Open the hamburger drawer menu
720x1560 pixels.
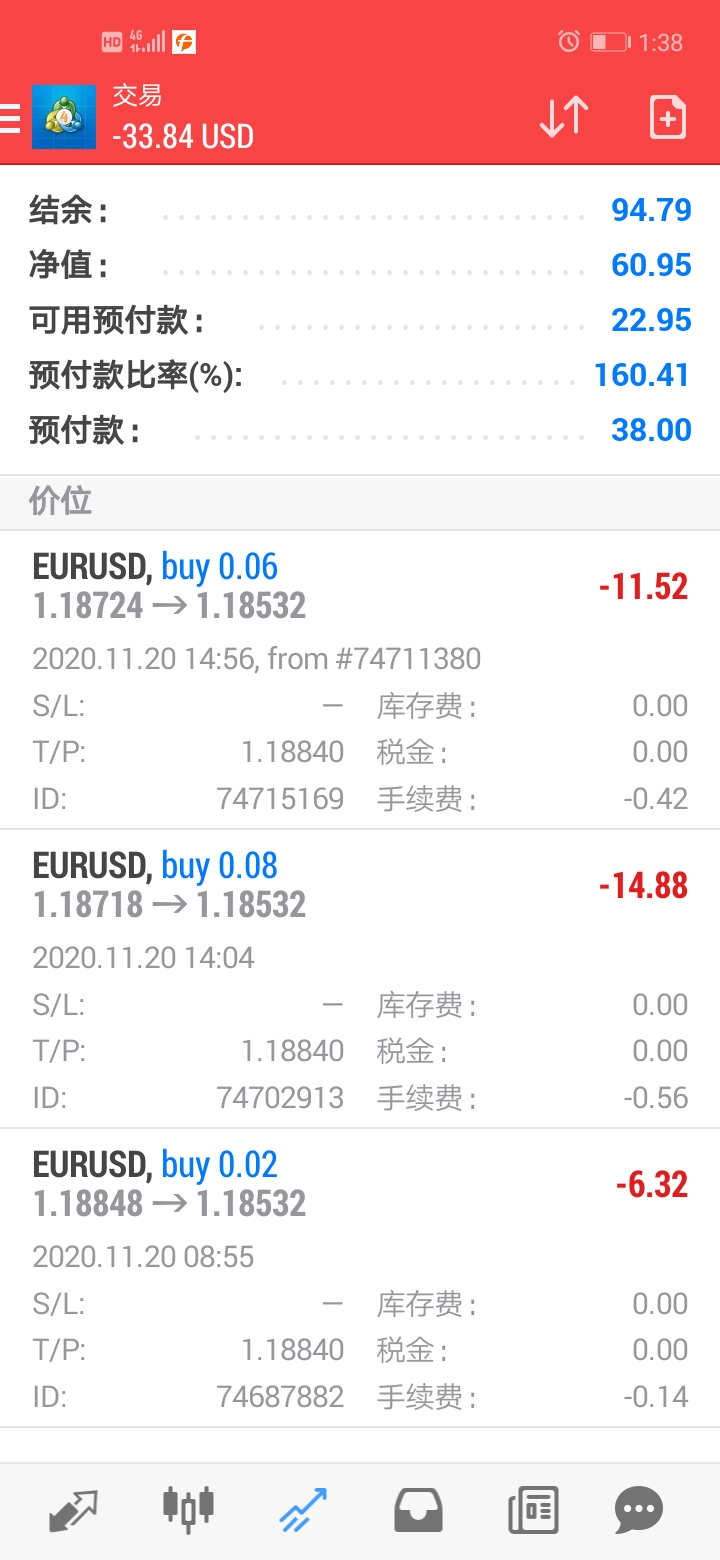click(9, 117)
